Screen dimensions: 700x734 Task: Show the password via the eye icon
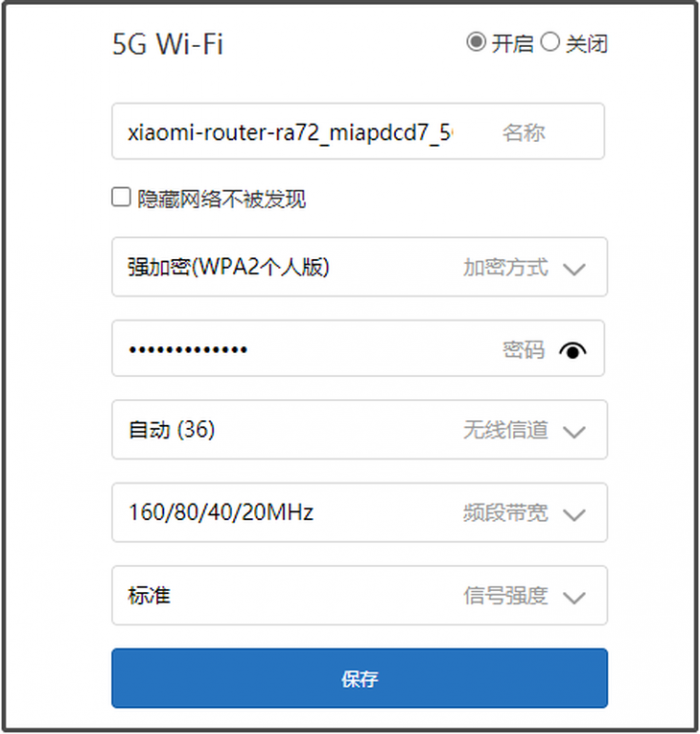coord(573,350)
